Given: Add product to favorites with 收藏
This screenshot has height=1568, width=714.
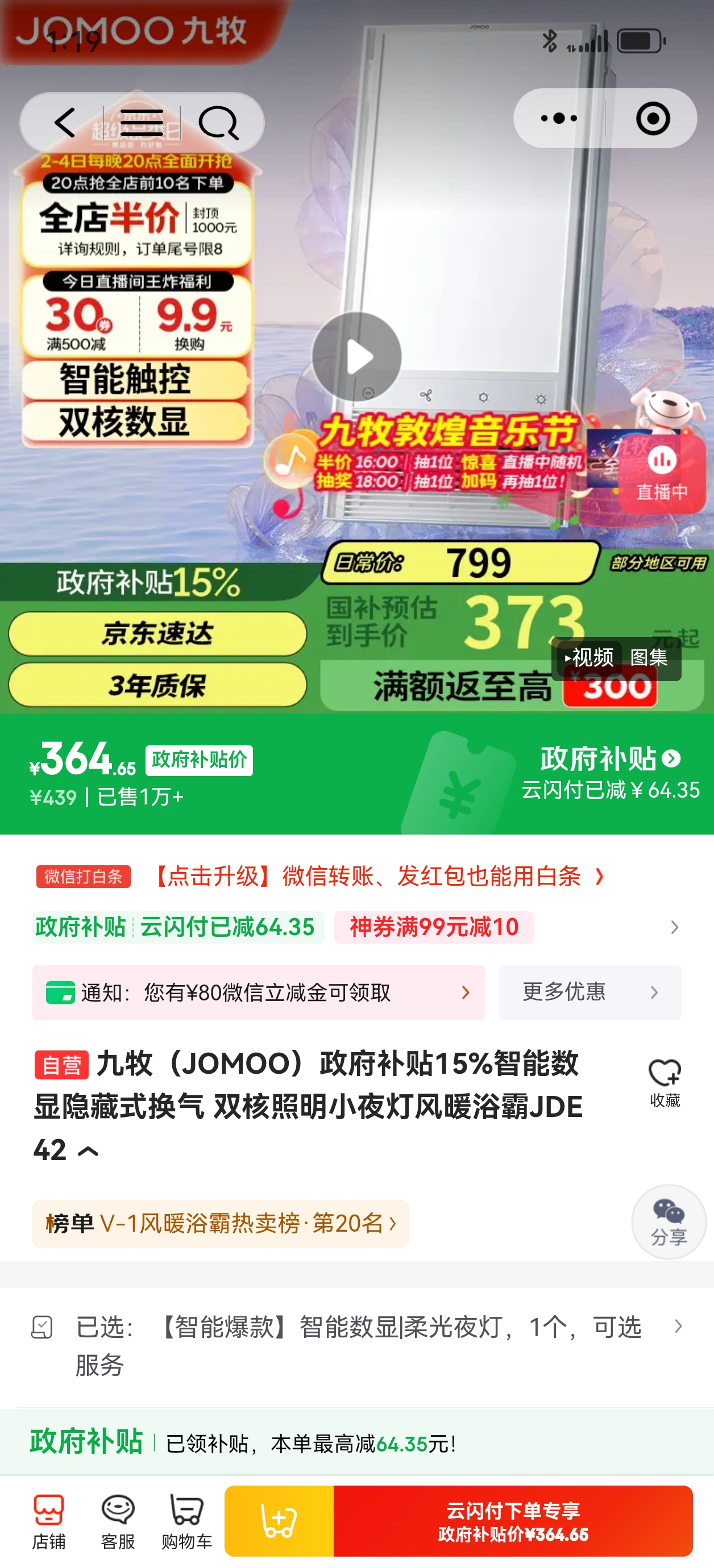Looking at the screenshot, I should coord(664,1082).
